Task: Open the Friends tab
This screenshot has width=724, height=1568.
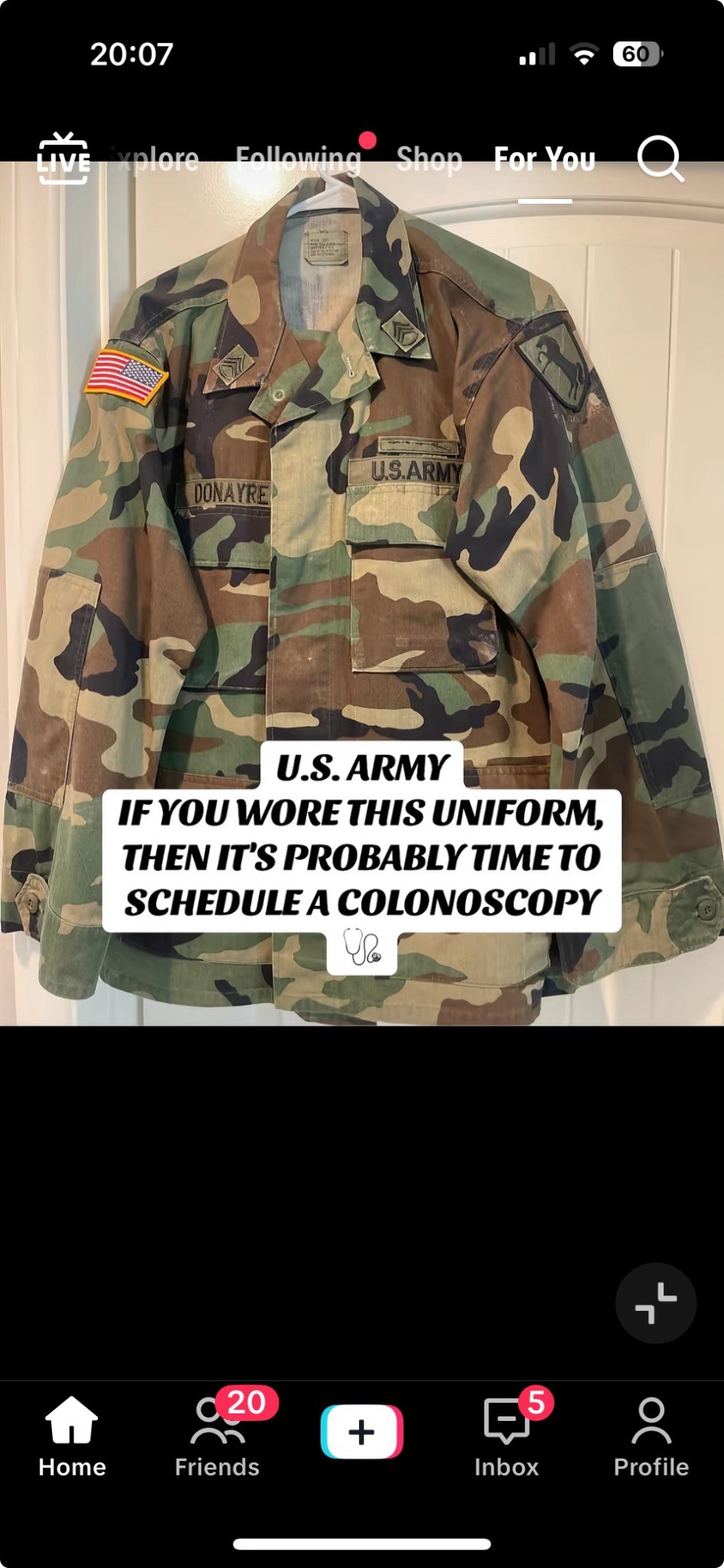Action: pos(217,1435)
